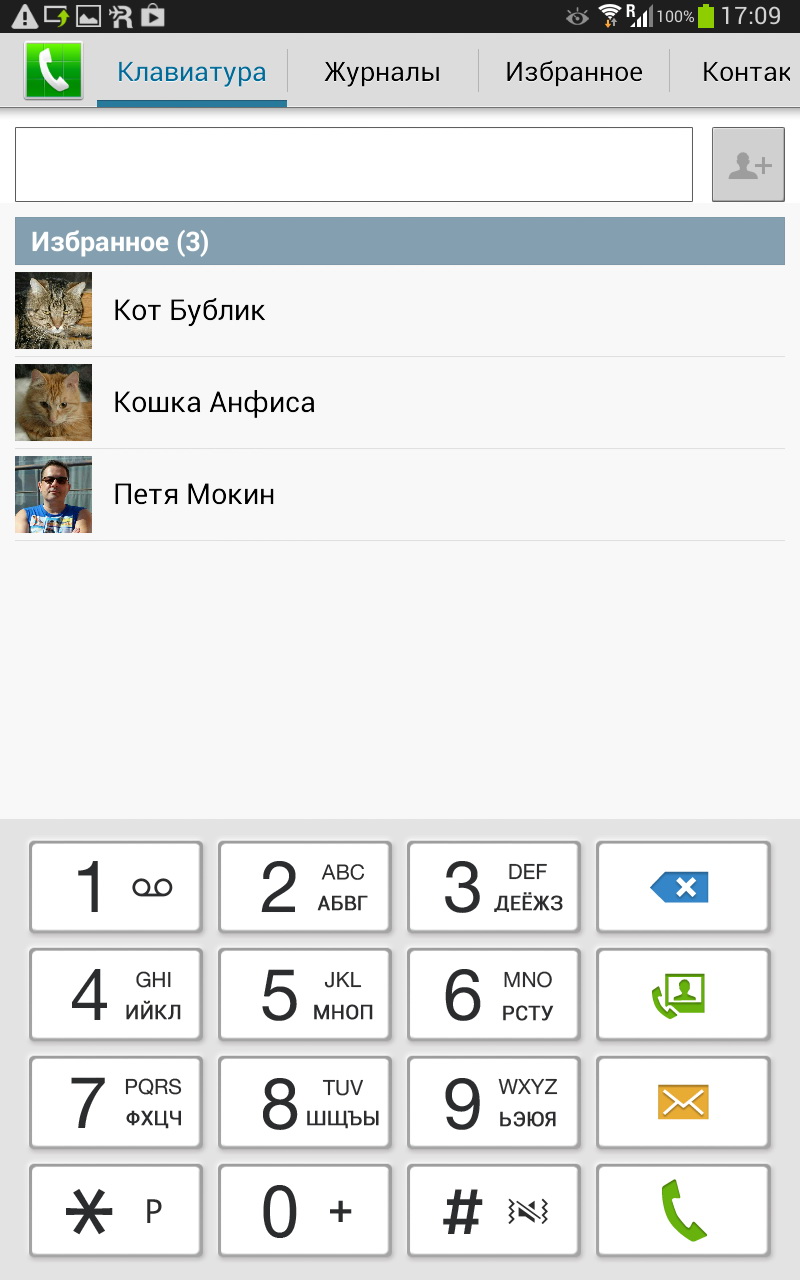Switch to the Журналы tab
This screenshot has height=1280, width=800.
point(382,72)
